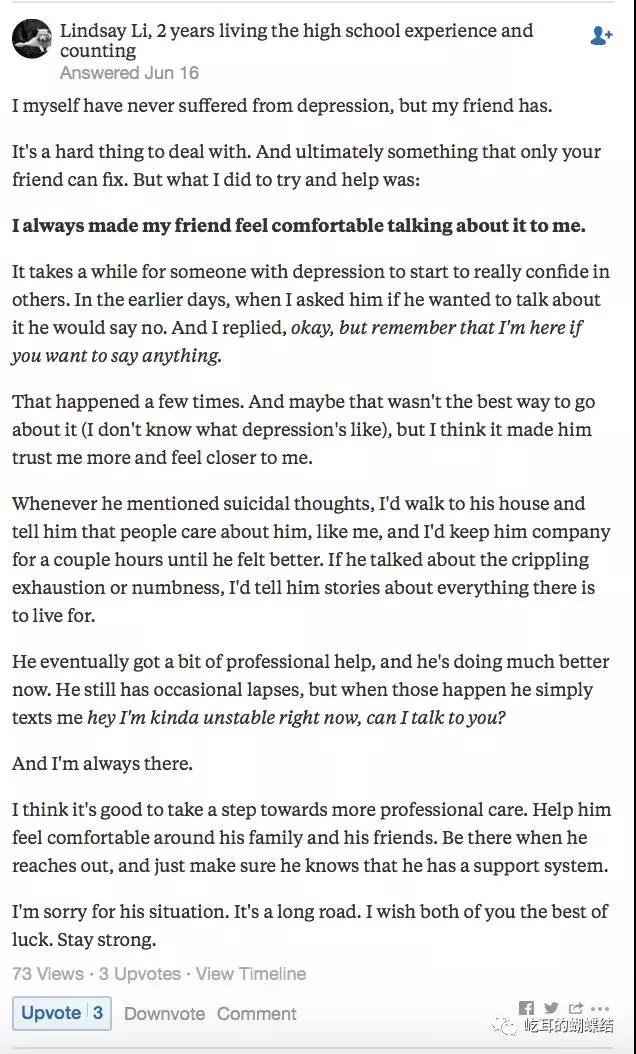Downvote this answer
Screen dimensions: 636x1054
click(x=165, y=1014)
